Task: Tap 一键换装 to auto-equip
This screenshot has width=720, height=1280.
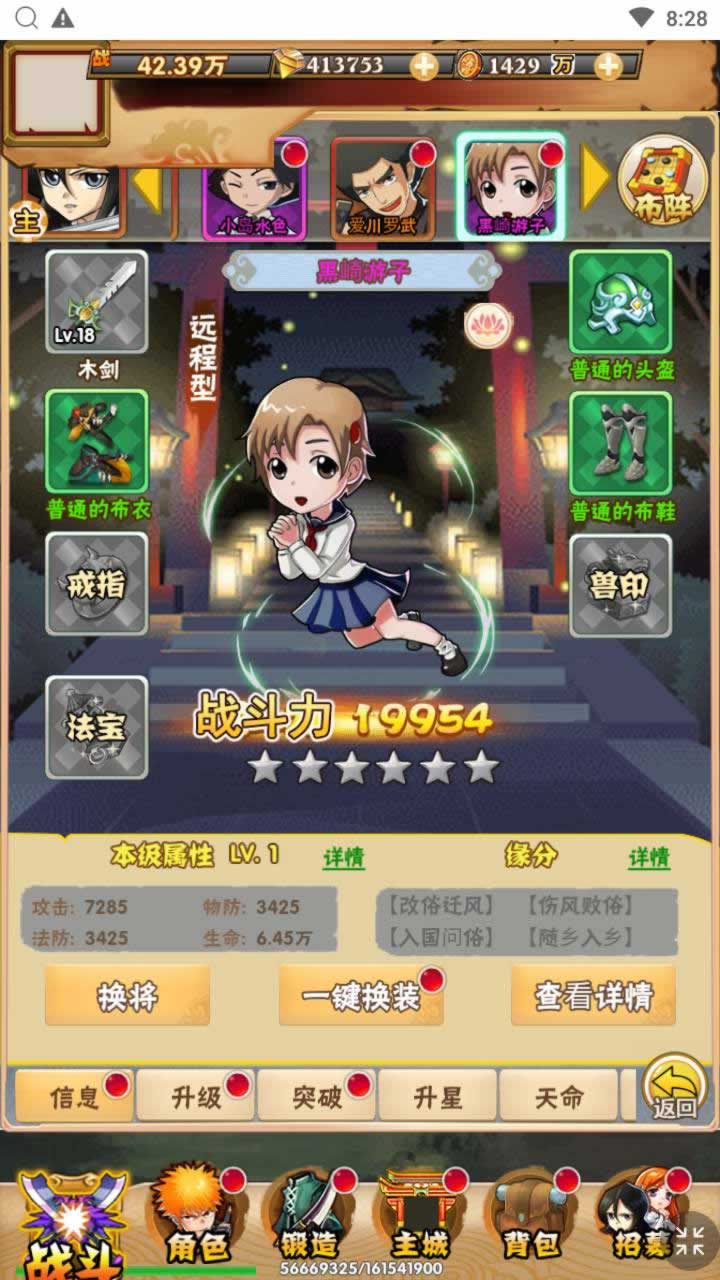Action: [361, 995]
